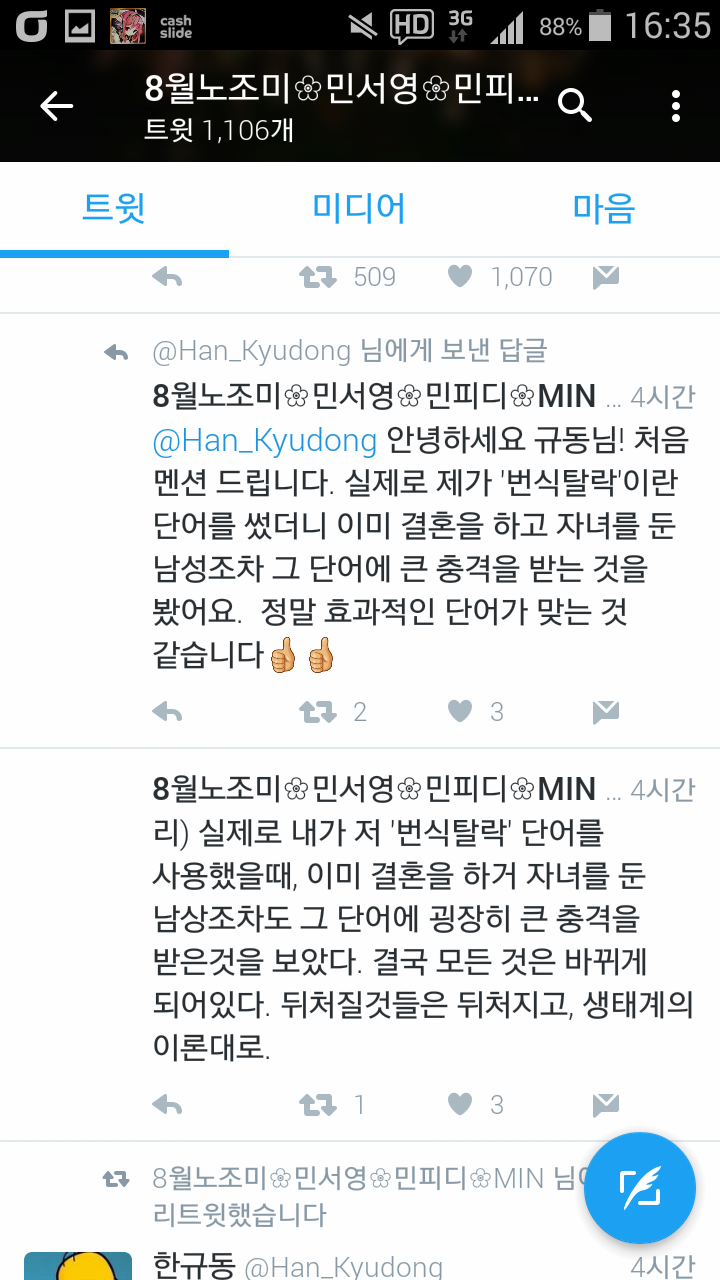Switch to the 마음 tab
720x1280 pixels.
pyautogui.click(x=603, y=209)
